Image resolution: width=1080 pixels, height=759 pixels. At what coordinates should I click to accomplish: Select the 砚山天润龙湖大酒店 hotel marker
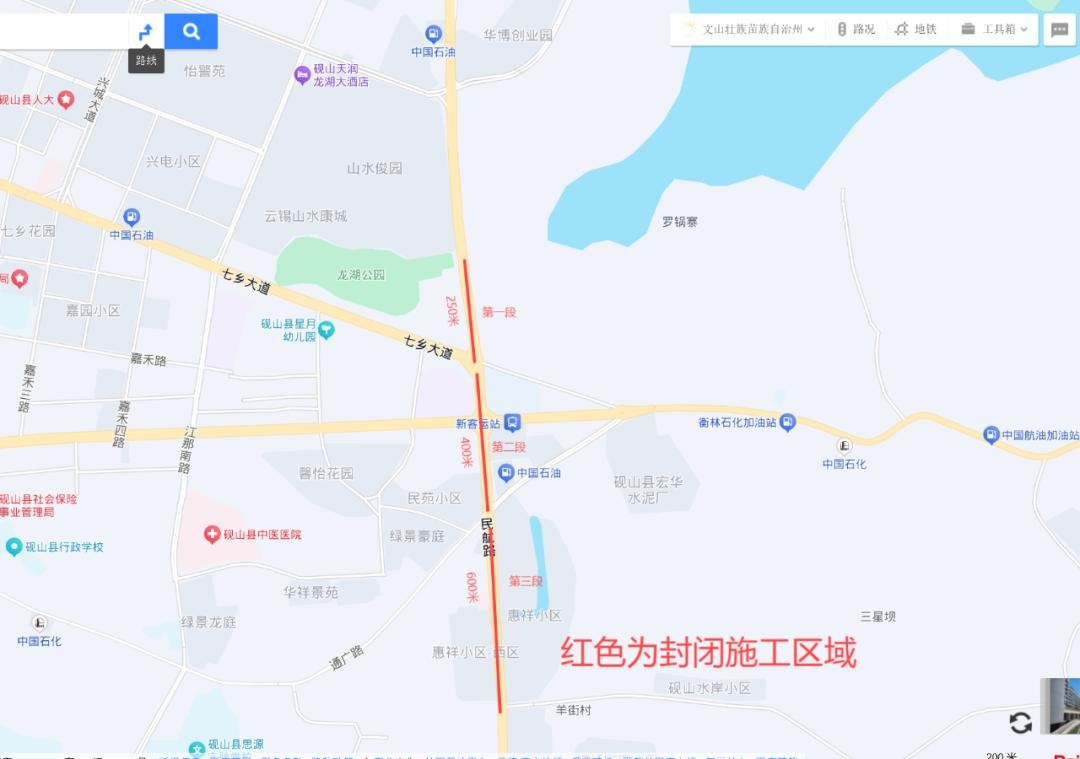pyautogui.click(x=301, y=75)
